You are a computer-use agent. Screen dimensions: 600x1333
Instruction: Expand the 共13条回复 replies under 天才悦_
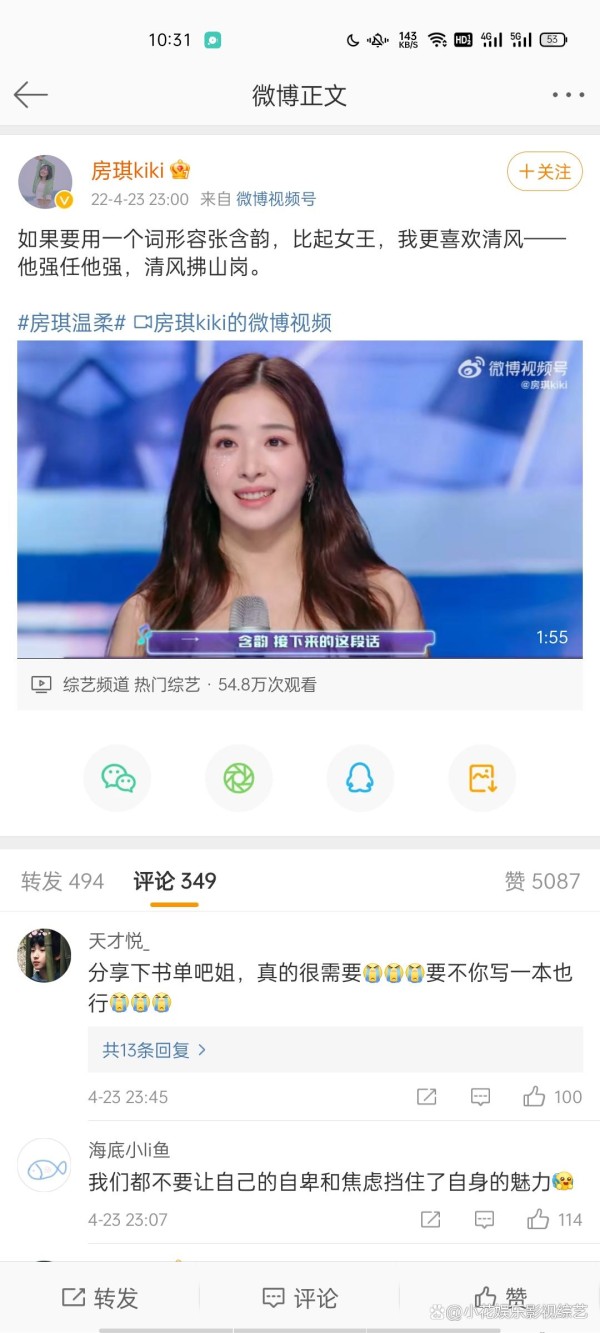pyautogui.click(x=154, y=1050)
